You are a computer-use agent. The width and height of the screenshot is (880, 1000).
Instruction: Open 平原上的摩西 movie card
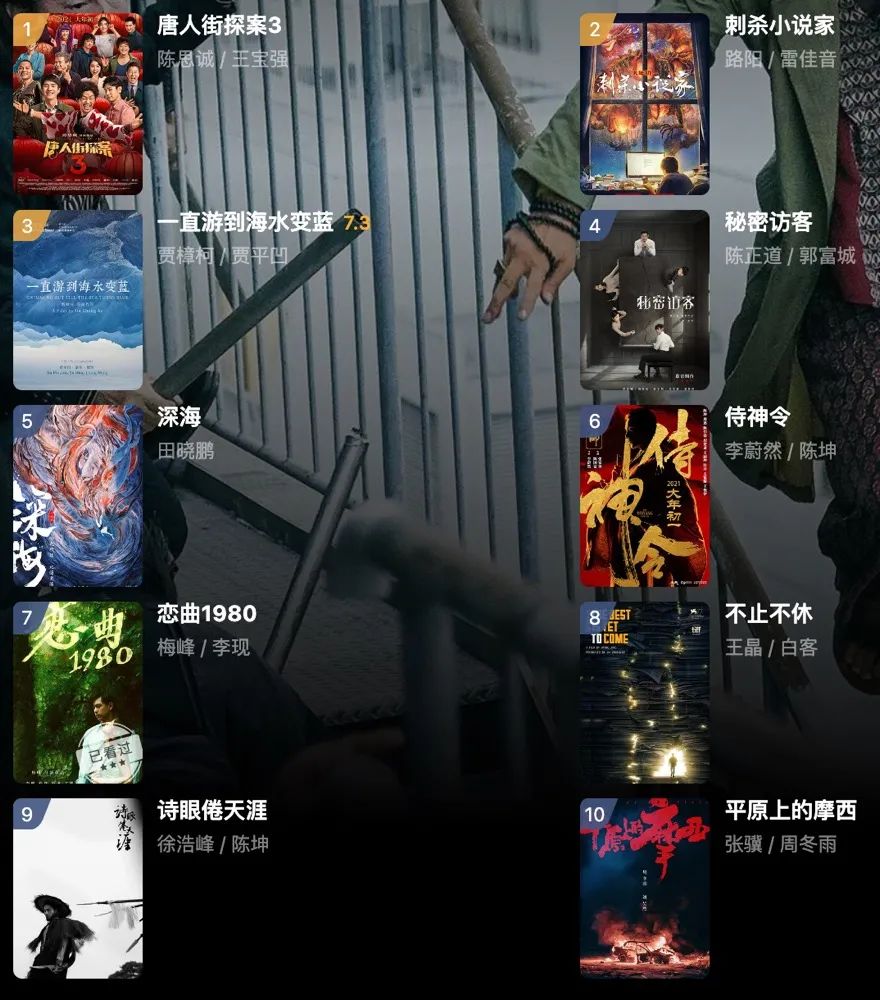[x=645, y=888]
